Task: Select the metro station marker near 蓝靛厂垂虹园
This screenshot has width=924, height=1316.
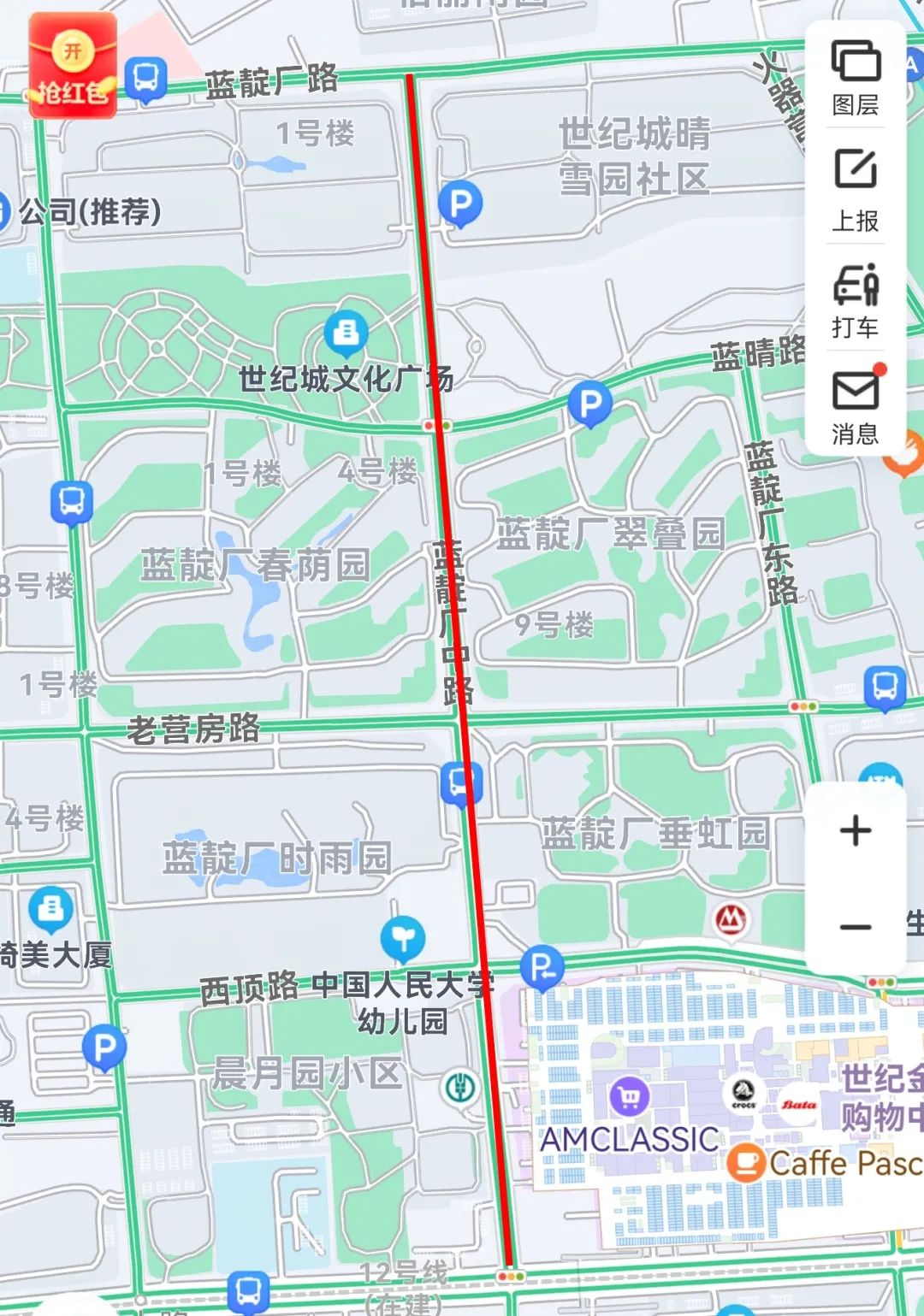Action: click(730, 920)
